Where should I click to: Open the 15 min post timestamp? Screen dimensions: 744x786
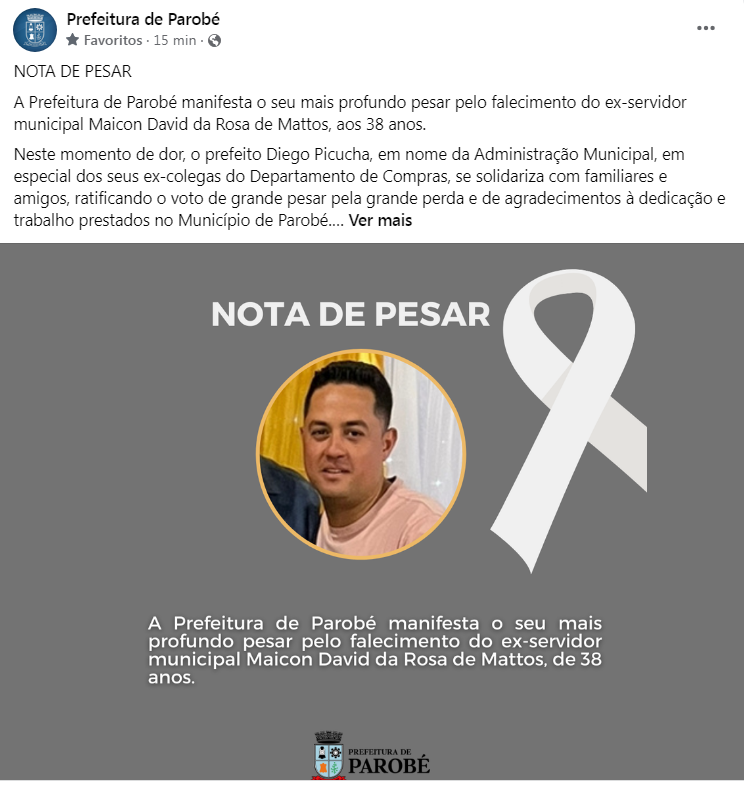click(x=174, y=41)
